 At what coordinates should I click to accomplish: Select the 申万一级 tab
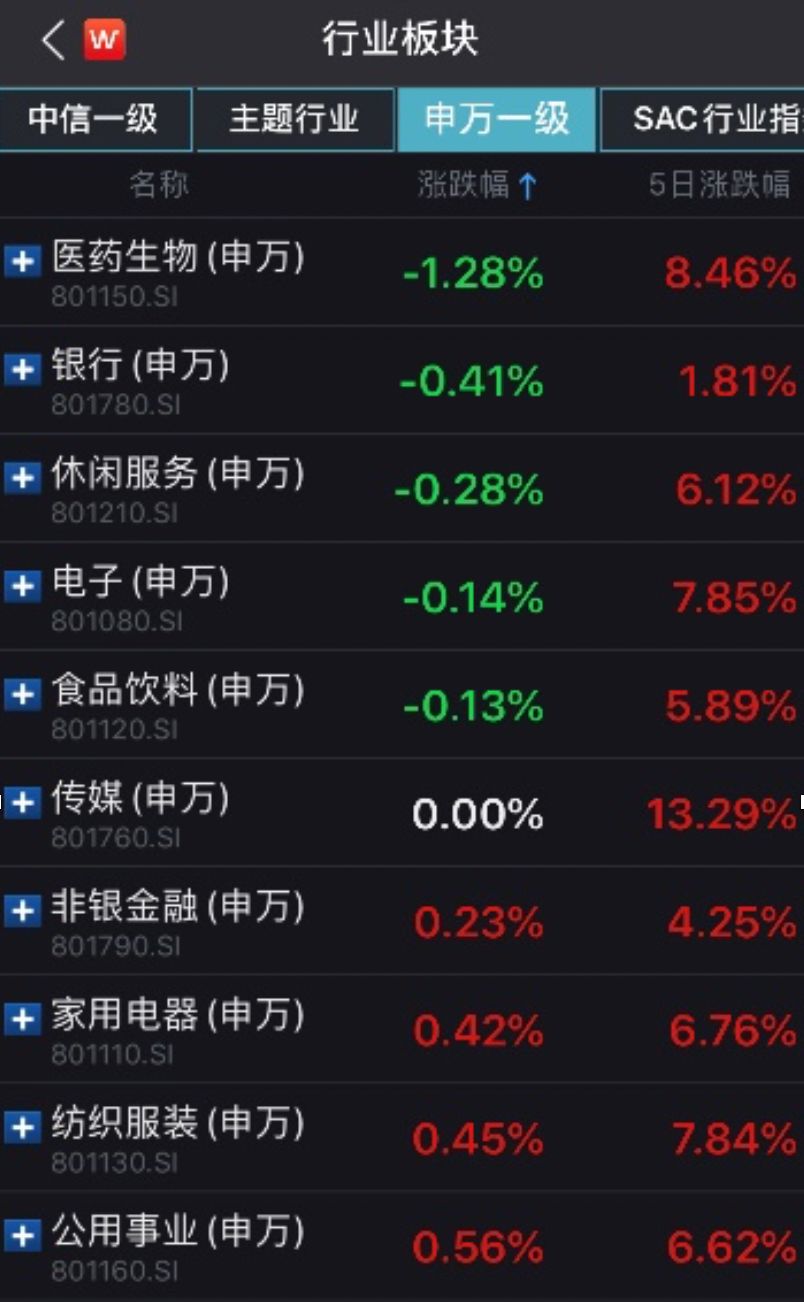point(496,119)
